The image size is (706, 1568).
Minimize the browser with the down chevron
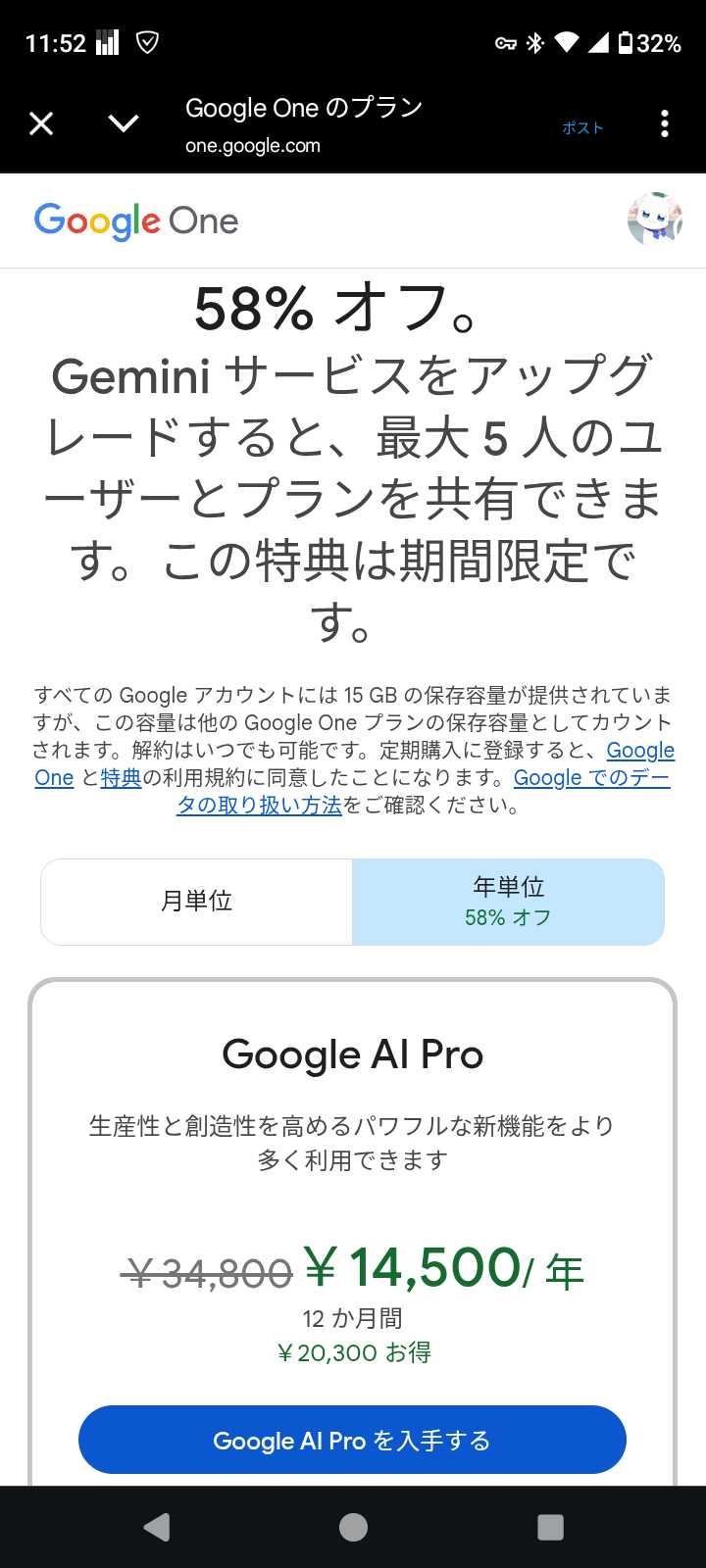(124, 123)
